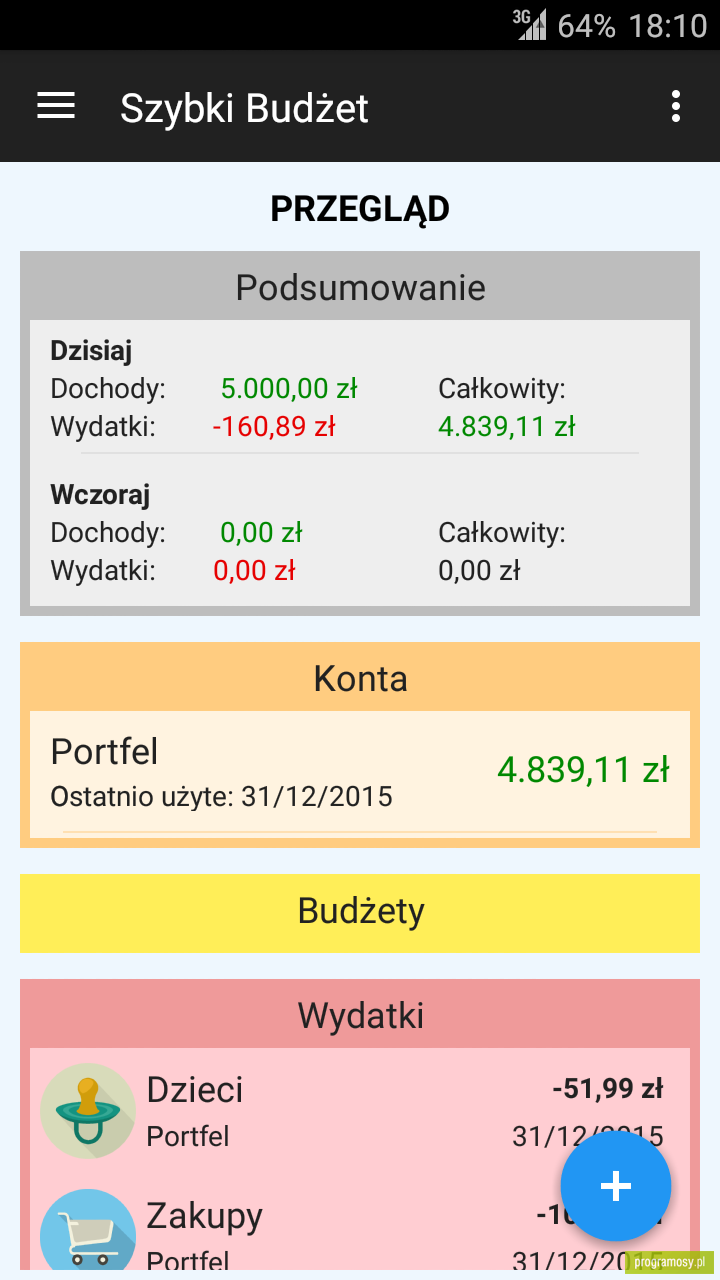Viewport: 720px width, 1280px height.
Task: Open the Dzieci expense entry
Action: (360, 1111)
